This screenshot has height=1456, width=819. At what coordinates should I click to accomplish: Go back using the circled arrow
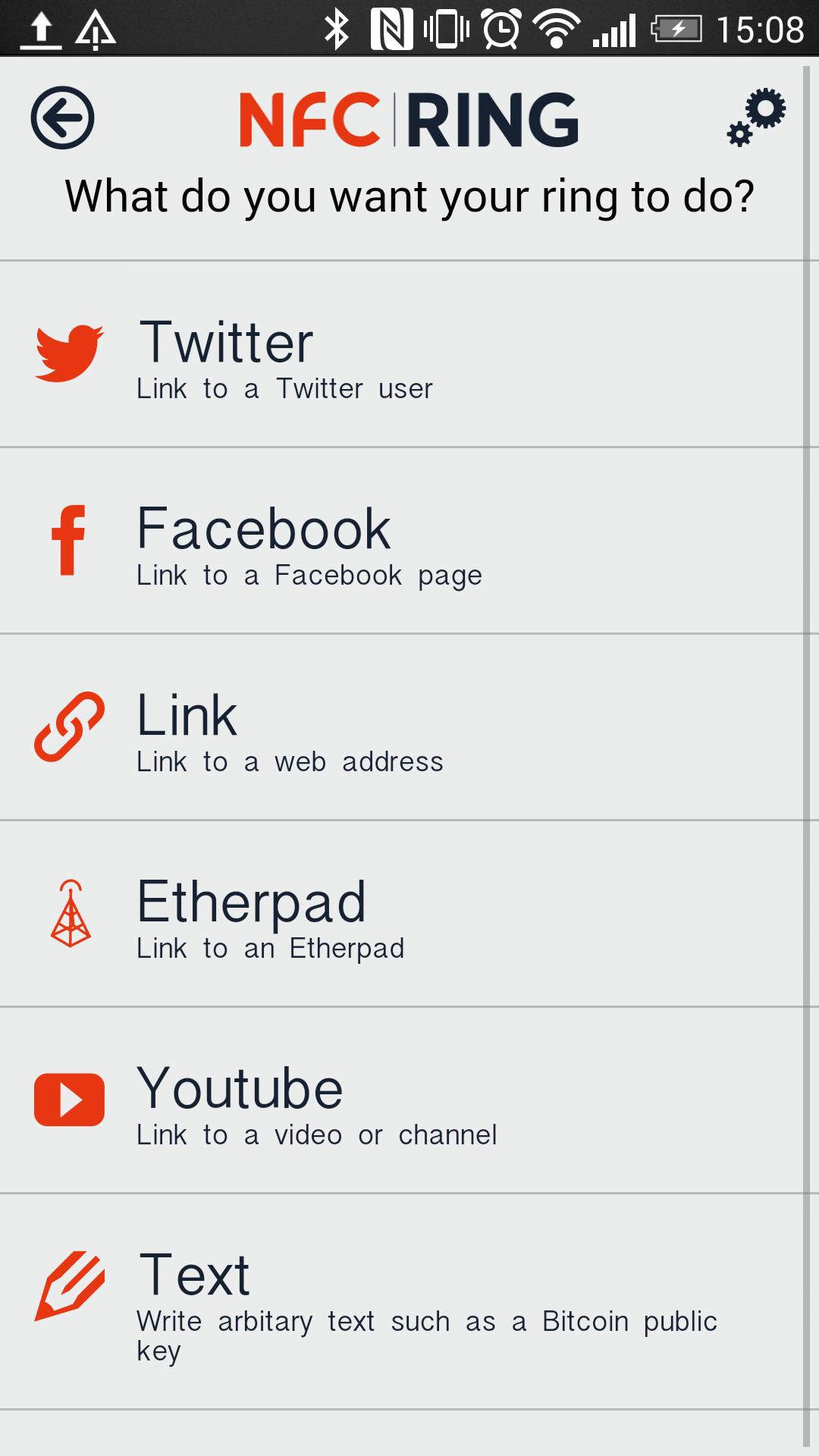tap(62, 118)
